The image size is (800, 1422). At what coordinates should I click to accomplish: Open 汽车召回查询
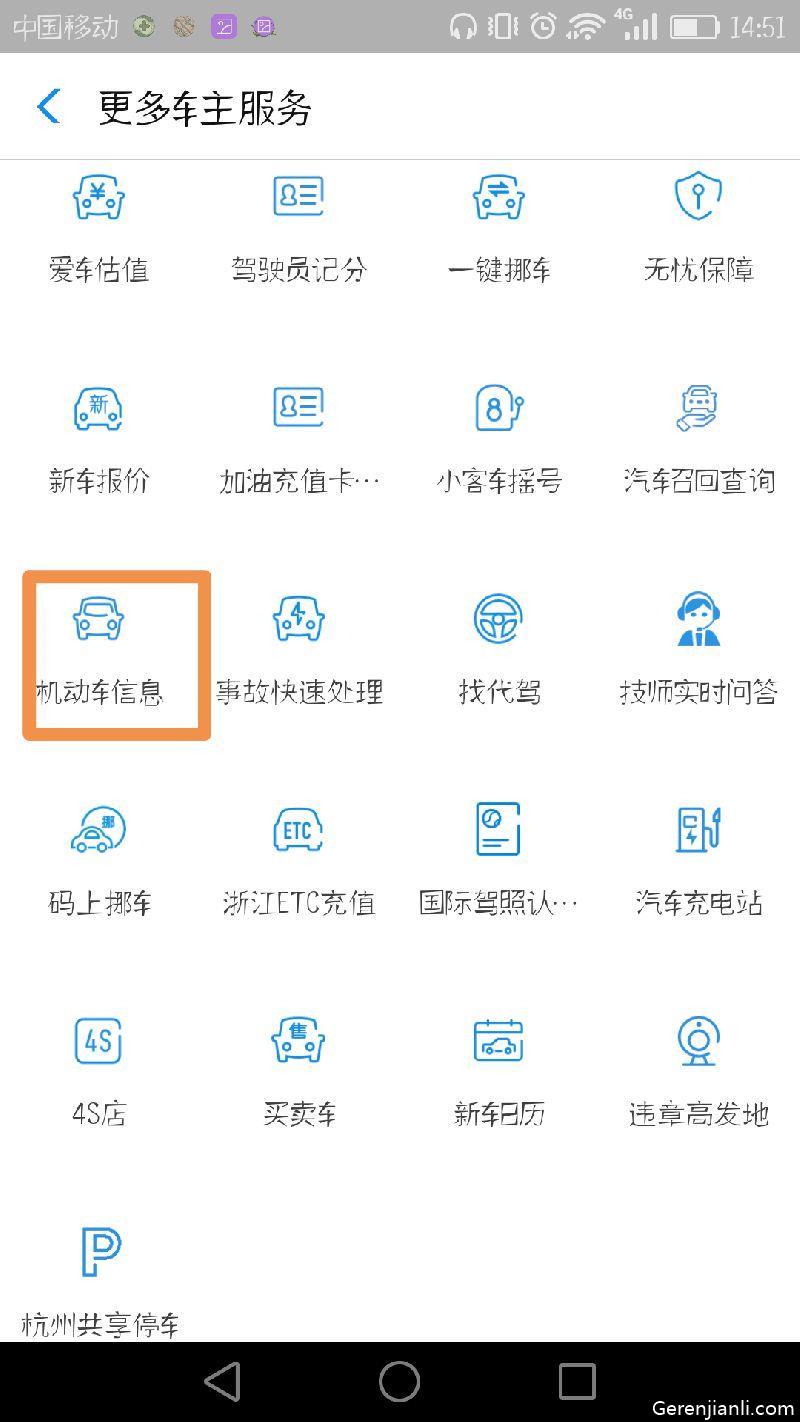pyautogui.click(x=698, y=438)
